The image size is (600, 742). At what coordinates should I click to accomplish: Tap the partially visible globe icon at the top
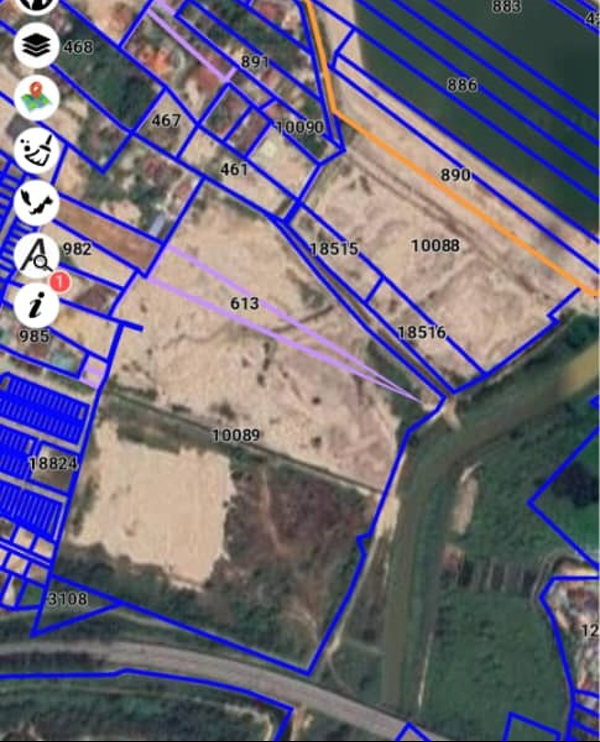coord(36,5)
